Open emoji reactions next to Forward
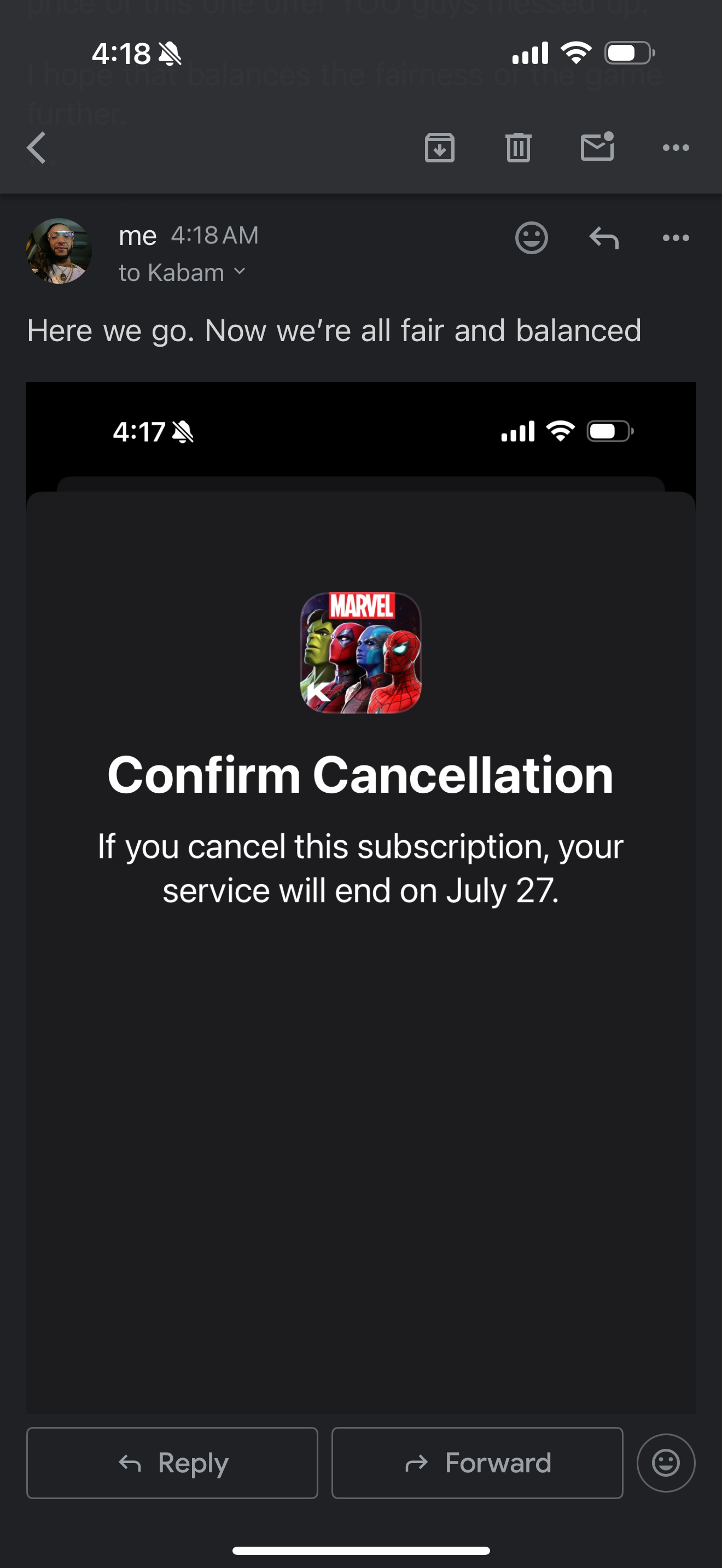The width and height of the screenshot is (722, 1568). point(665,1462)
